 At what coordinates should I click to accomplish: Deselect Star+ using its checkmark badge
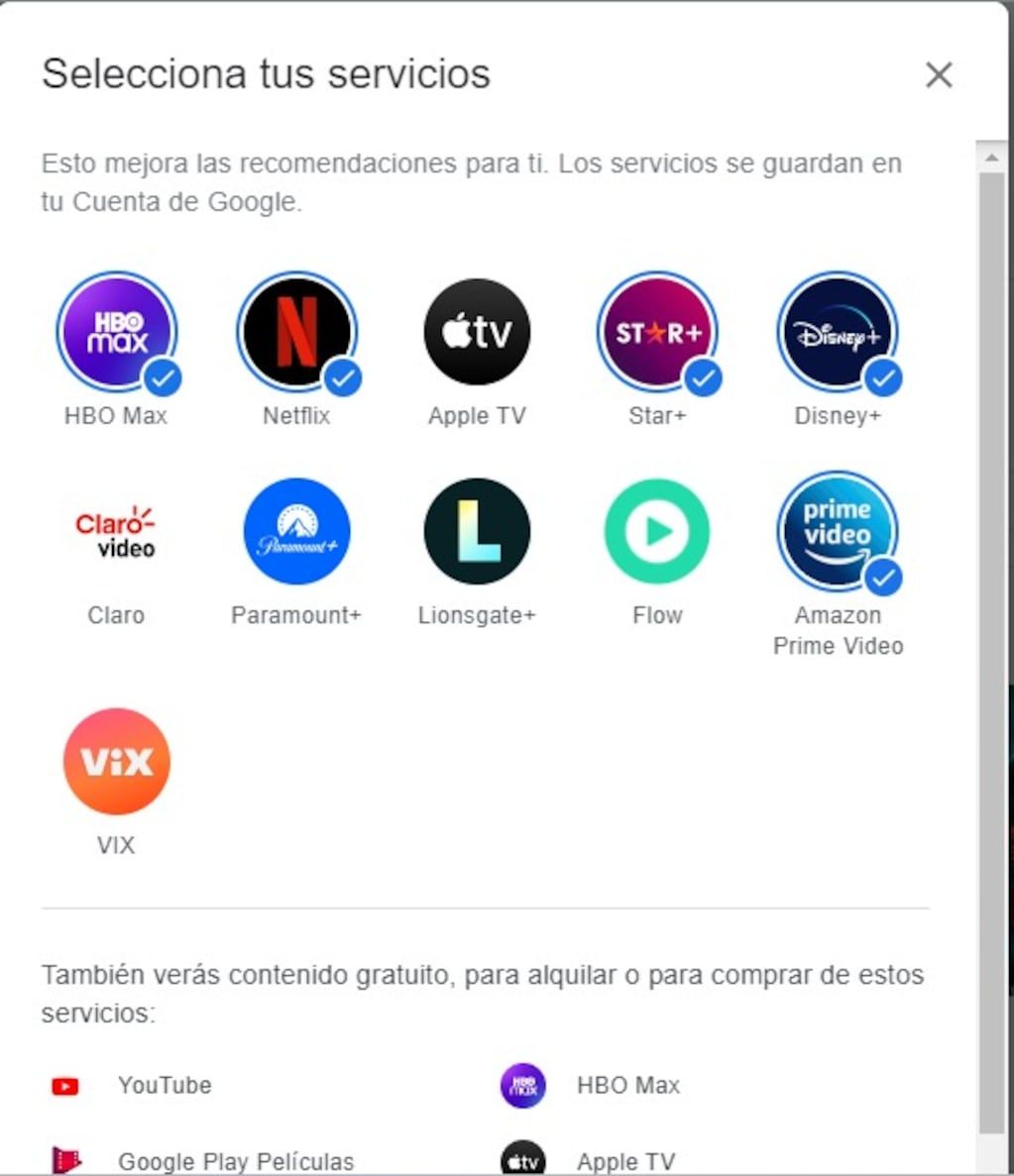coord(703,377)
